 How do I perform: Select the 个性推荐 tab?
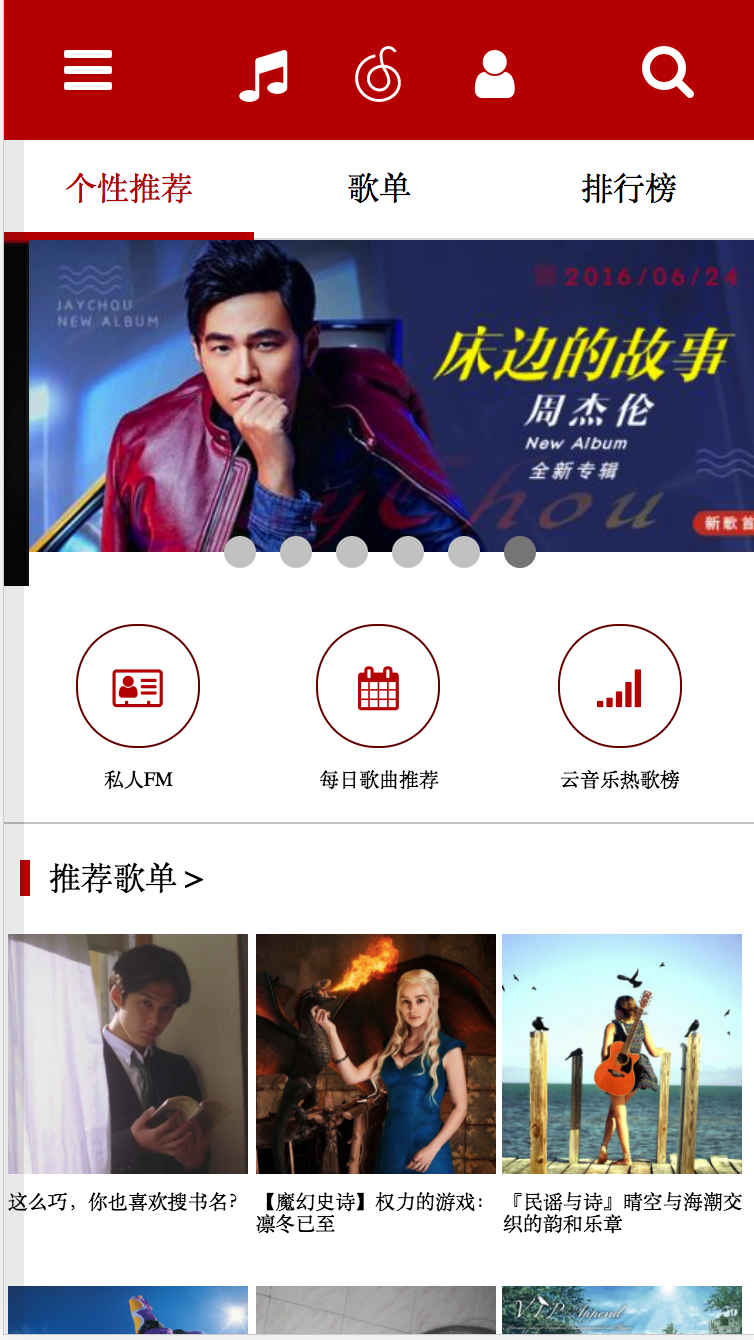point(129,188)
